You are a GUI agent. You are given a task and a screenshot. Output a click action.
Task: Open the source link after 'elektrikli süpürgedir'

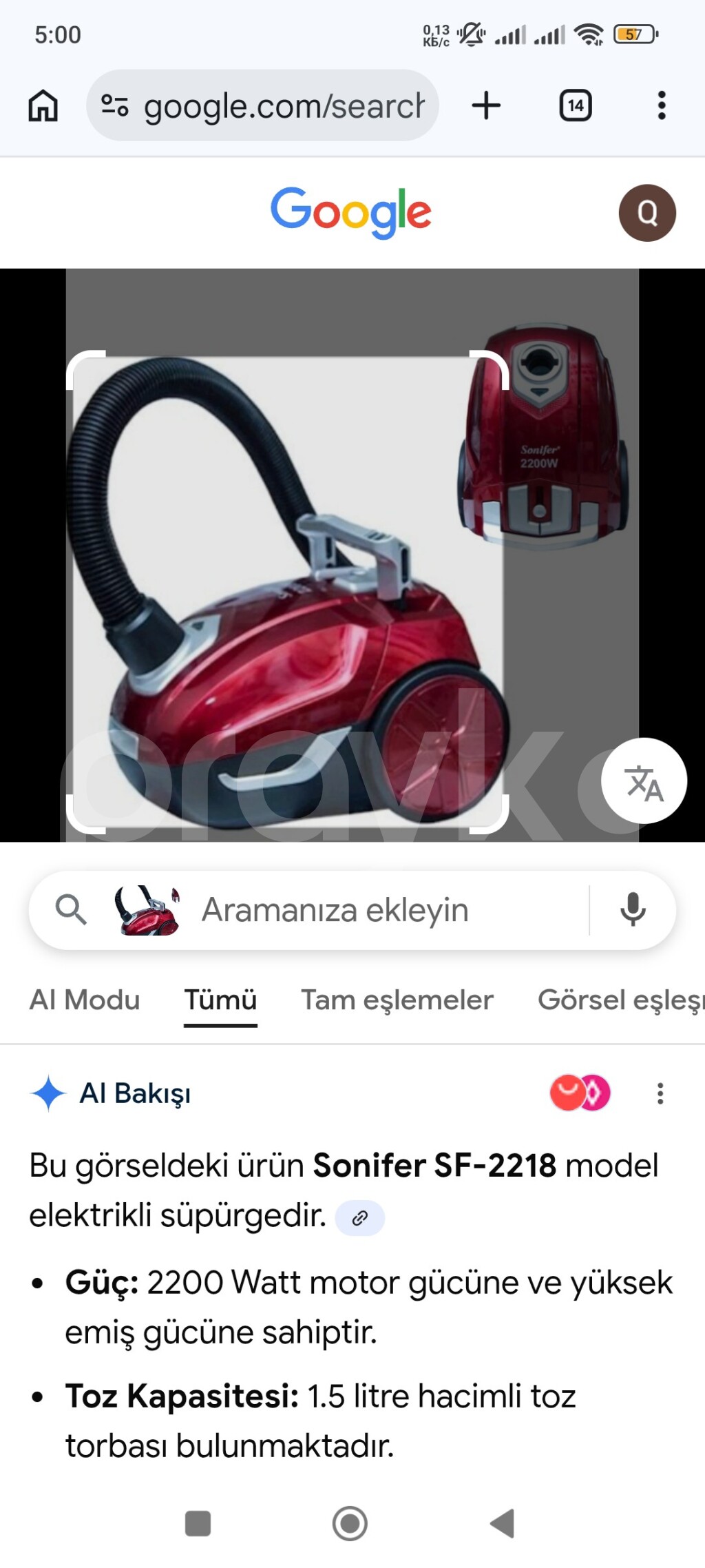click(359, 1218)
